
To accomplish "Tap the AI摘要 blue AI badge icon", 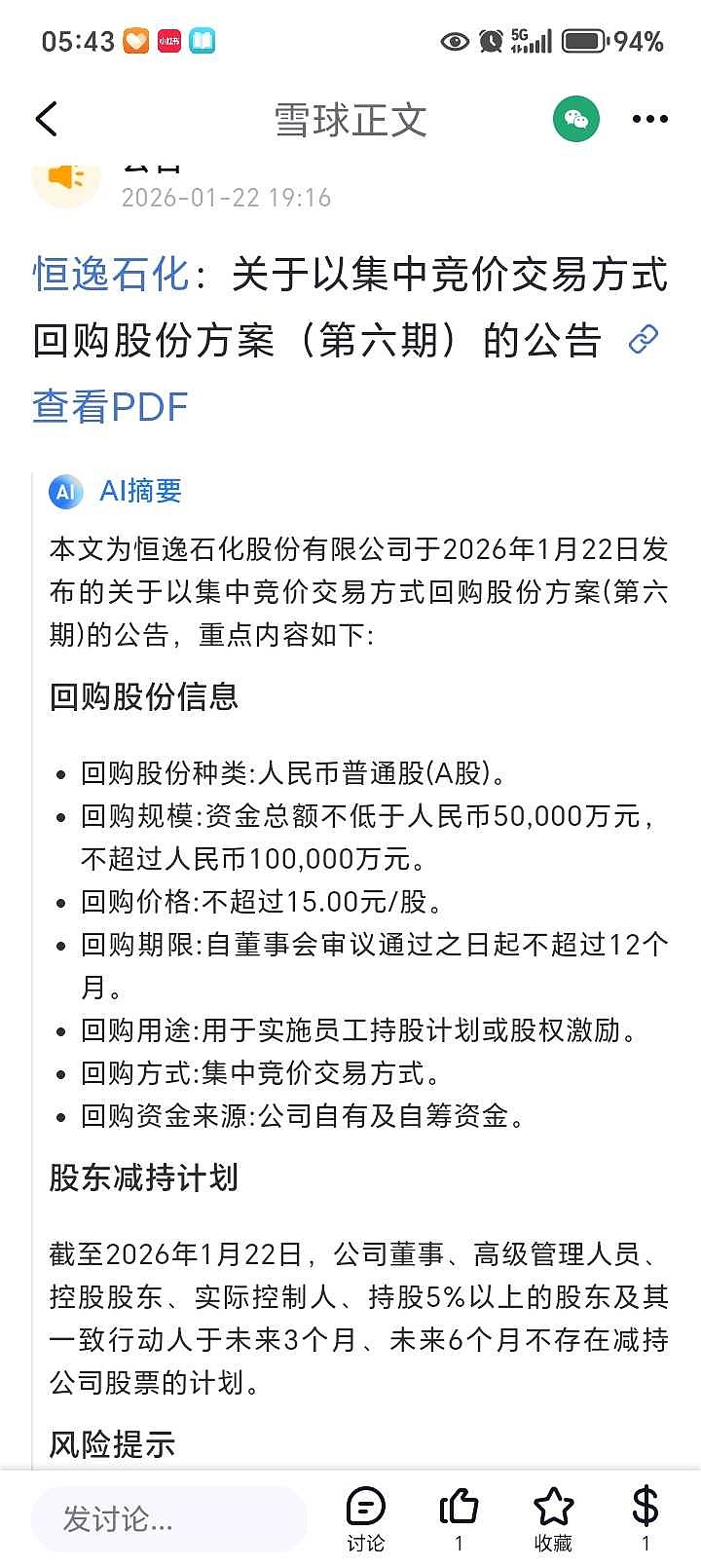I will click(x=65, y=493).
